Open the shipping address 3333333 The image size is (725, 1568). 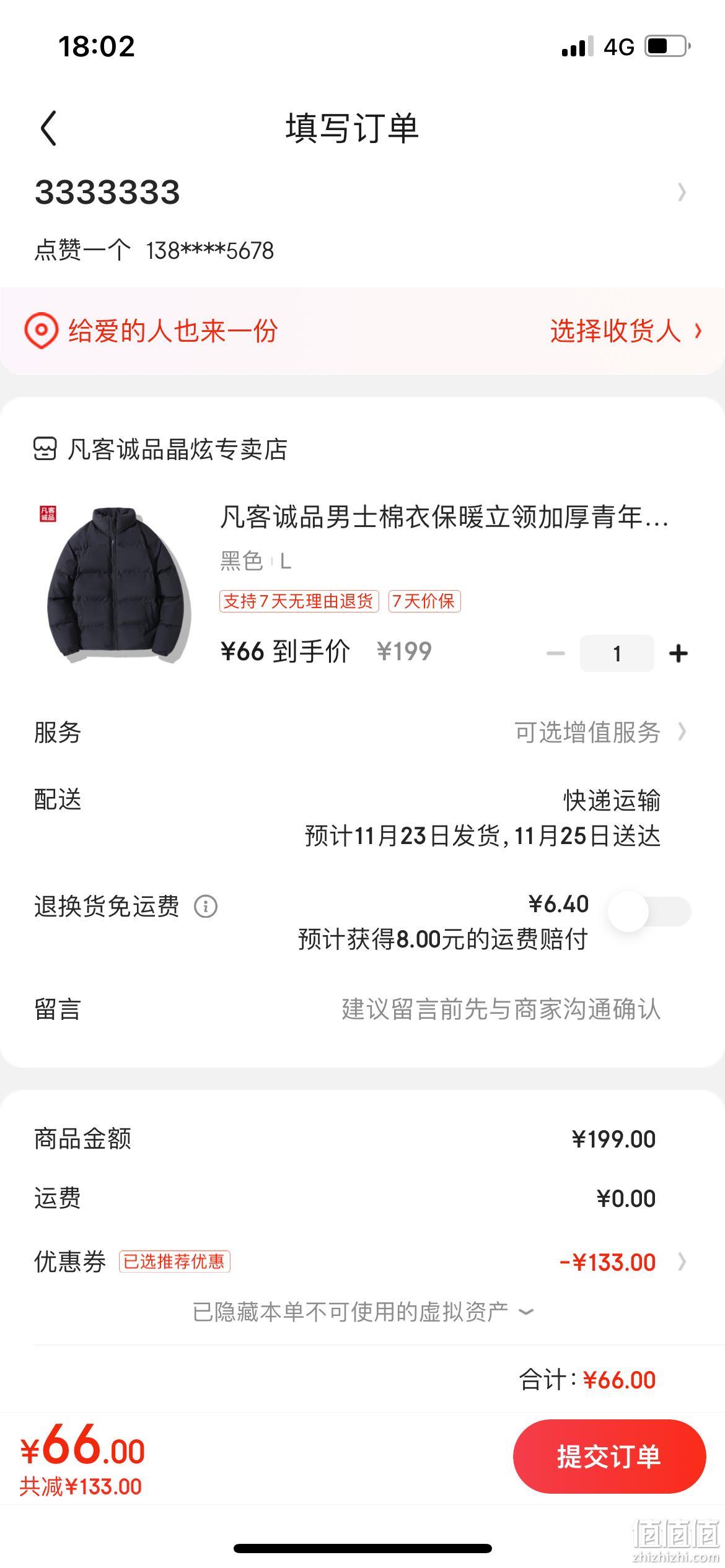362,219
